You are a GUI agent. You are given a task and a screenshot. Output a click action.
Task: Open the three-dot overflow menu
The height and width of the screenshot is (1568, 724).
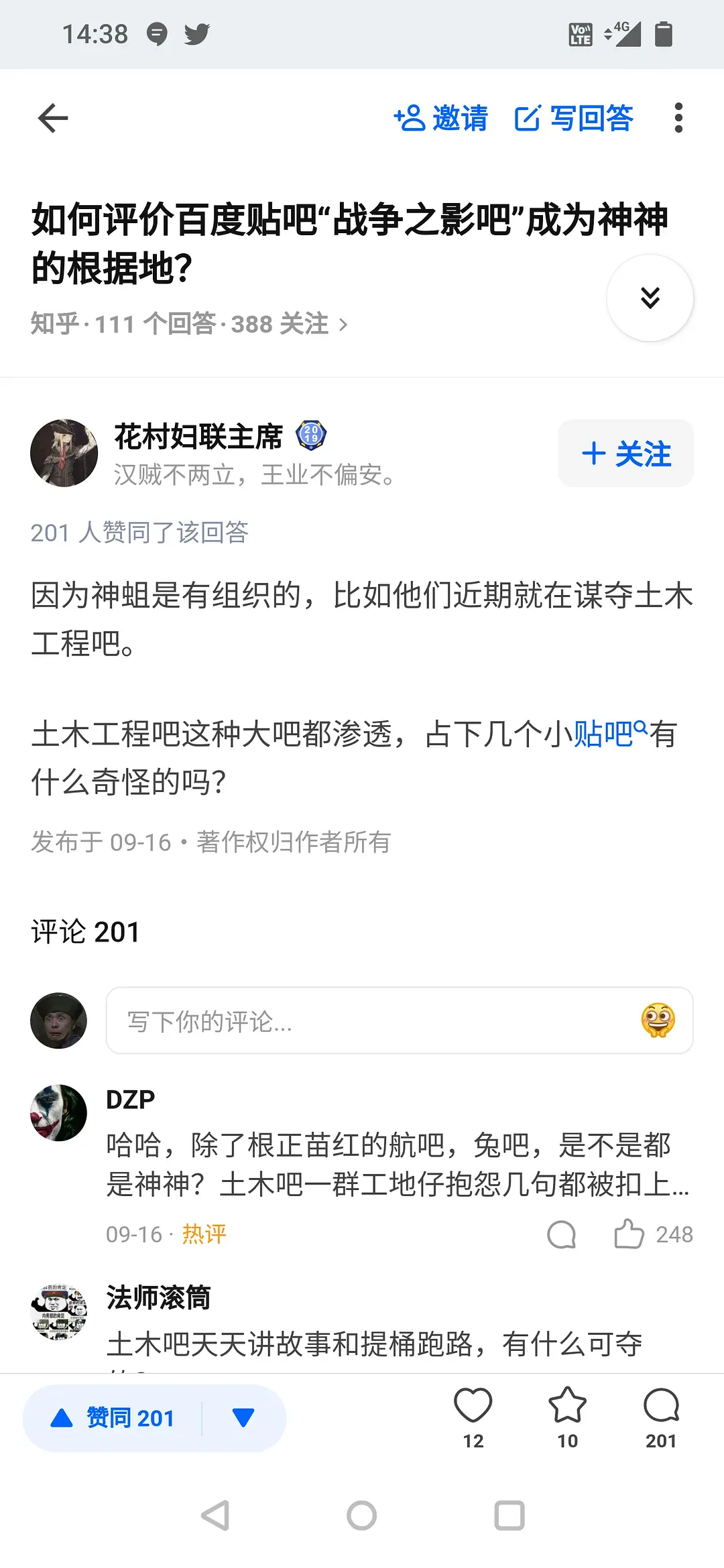[x=678, y=119]
